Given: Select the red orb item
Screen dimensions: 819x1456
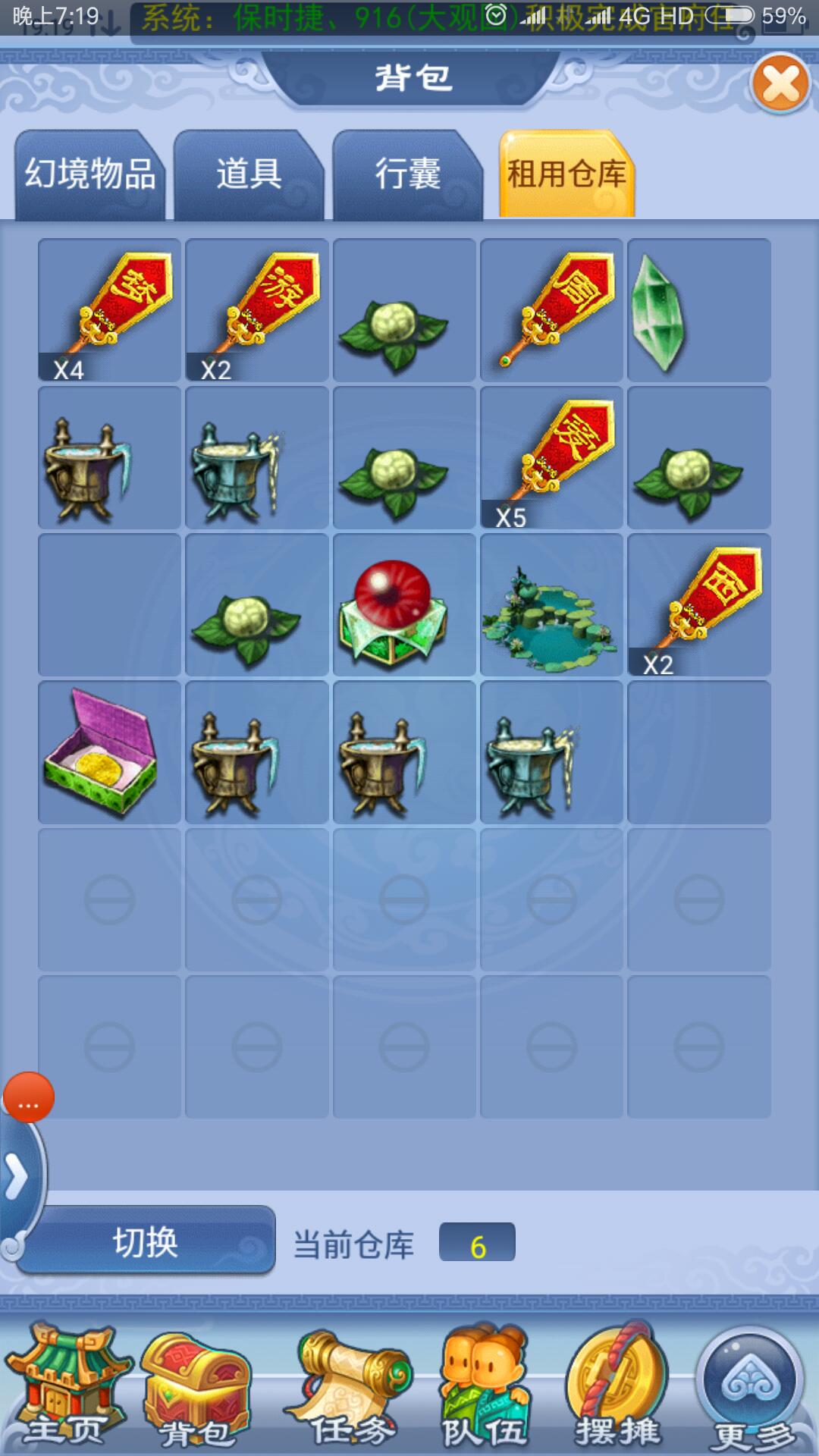Looking at the screenshot, I should pos(404,605).
